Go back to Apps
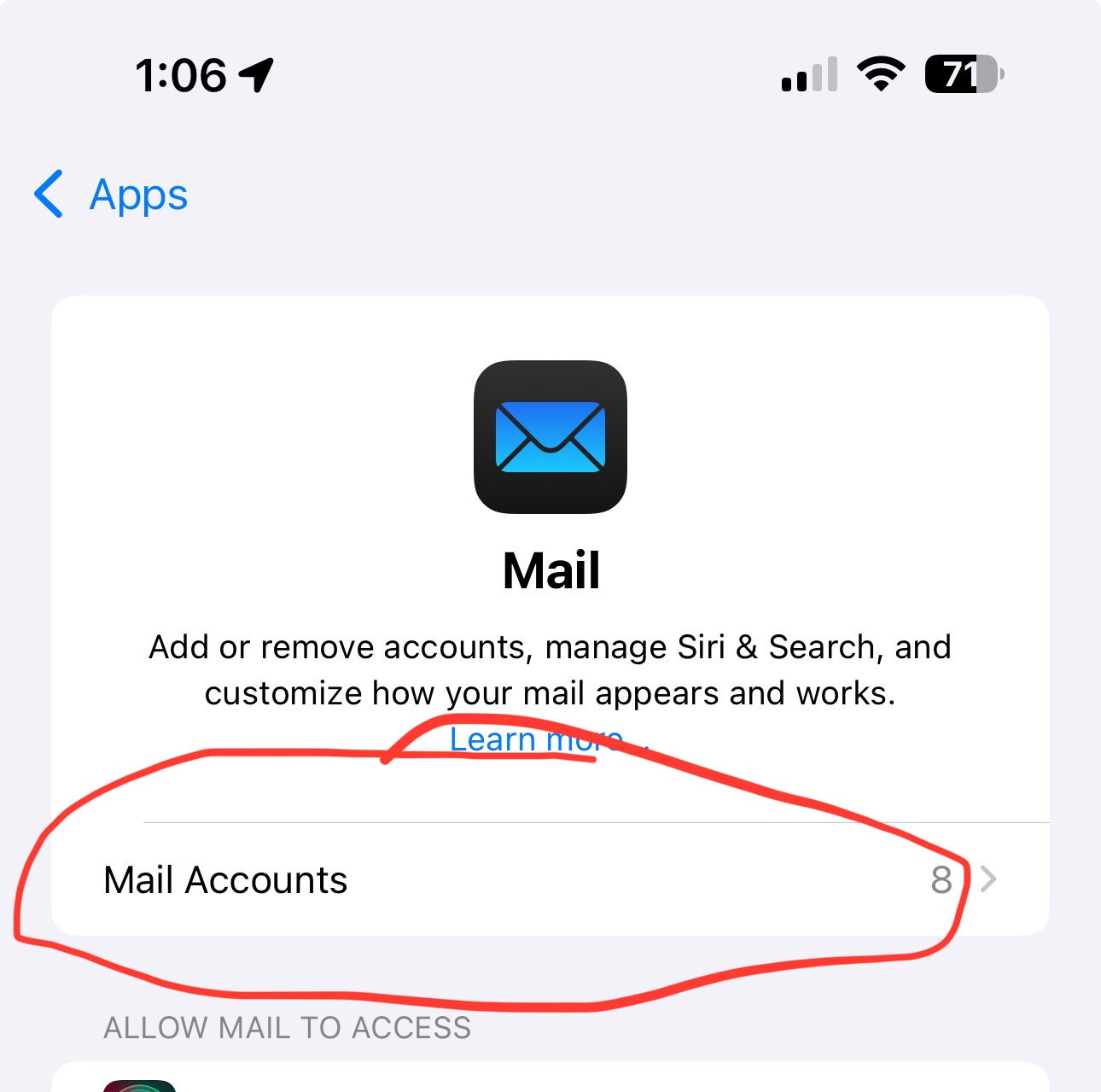The height and width of the screenshot is (1092, 1101). coord(113,195)
